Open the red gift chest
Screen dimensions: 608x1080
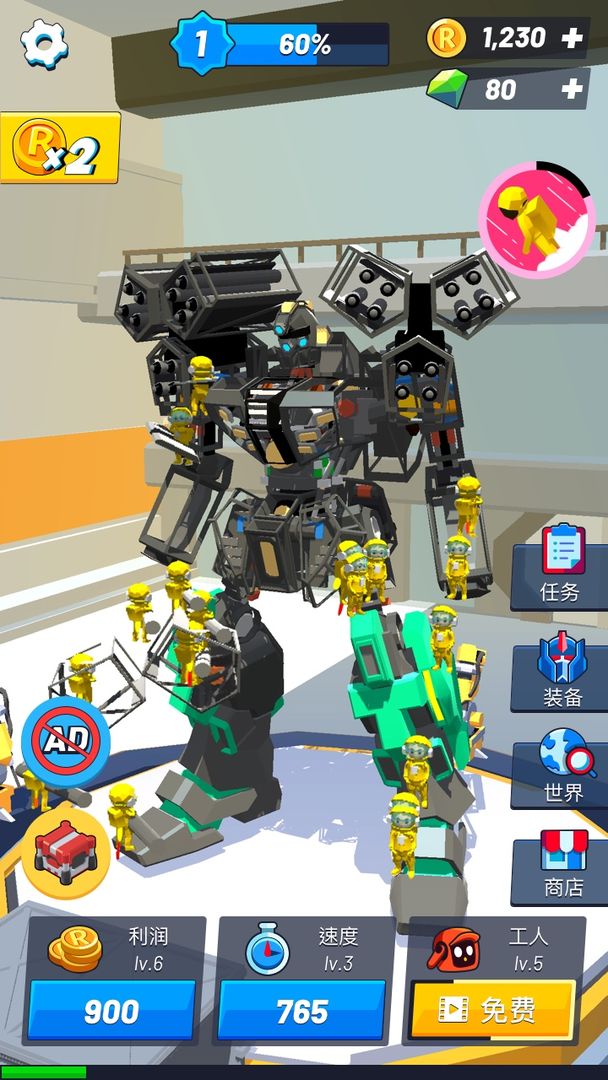(x=65, y=852)
